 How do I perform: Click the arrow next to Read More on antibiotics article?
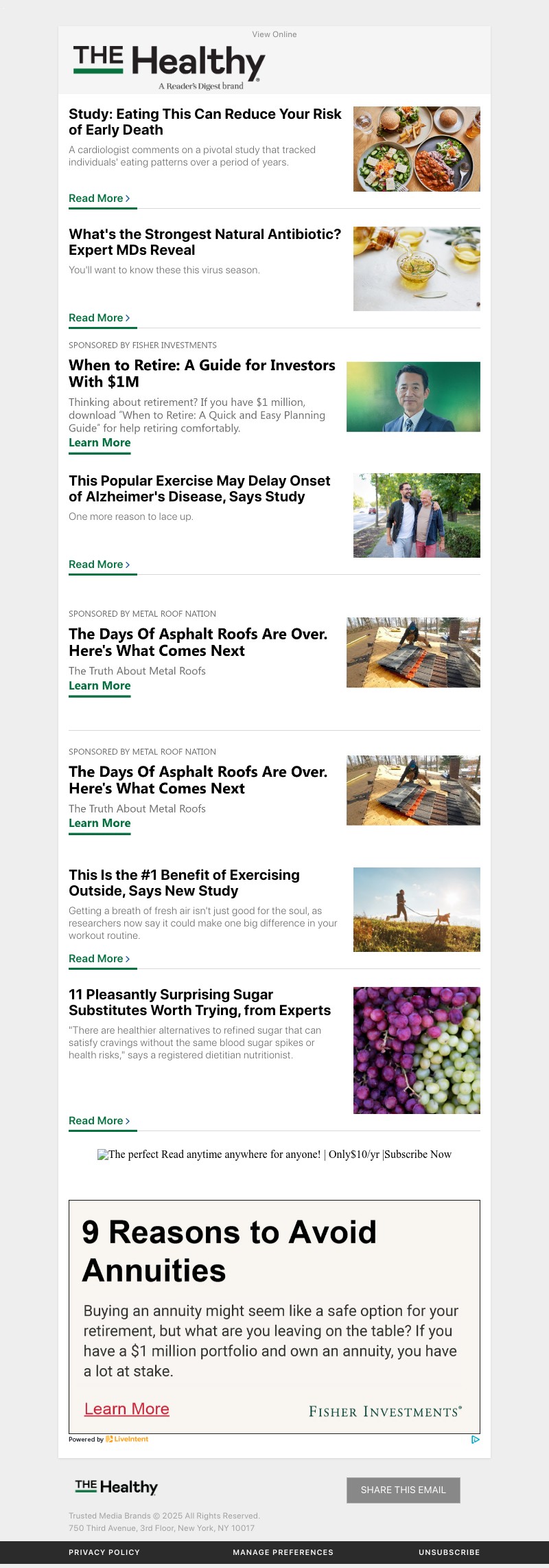click(129, 317)
